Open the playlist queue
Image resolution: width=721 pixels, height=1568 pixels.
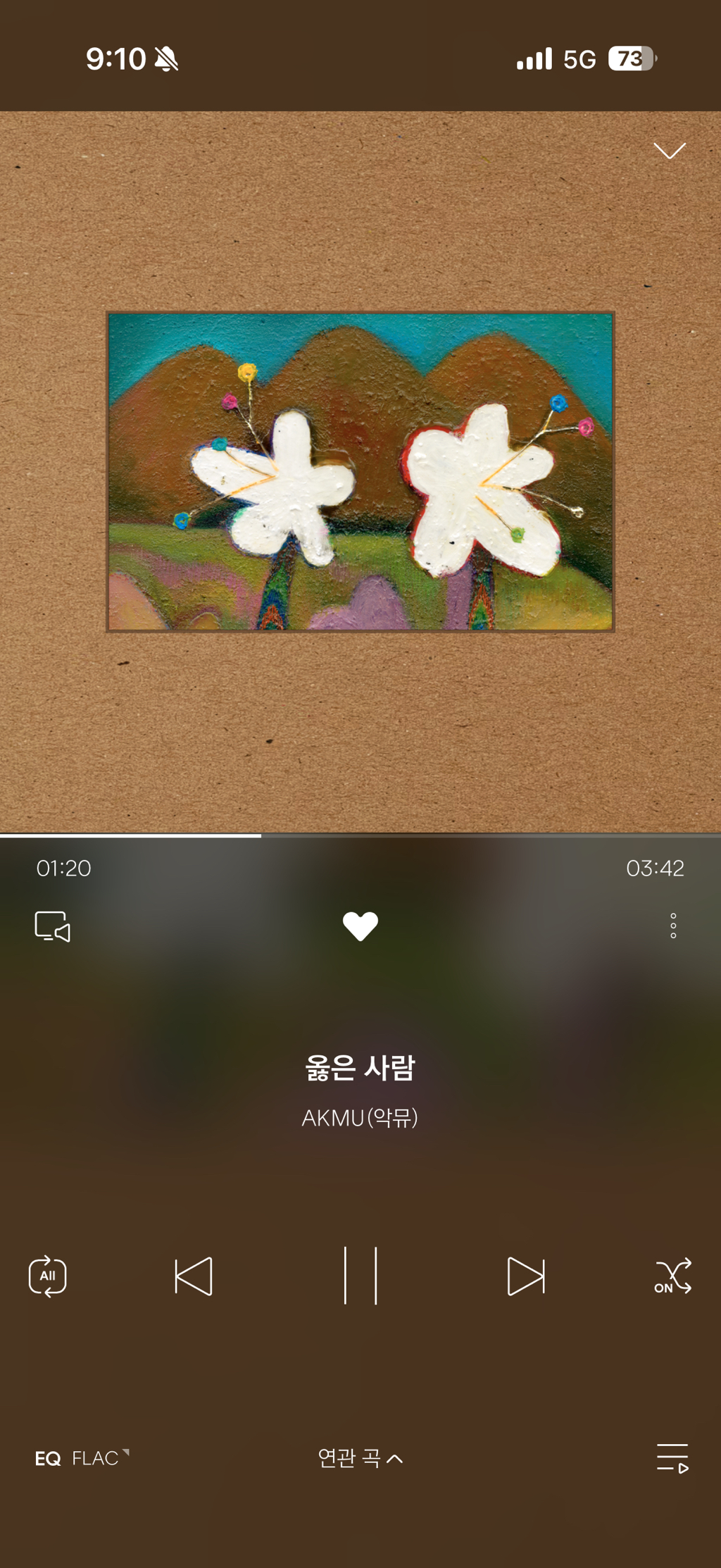point(672,1458)
